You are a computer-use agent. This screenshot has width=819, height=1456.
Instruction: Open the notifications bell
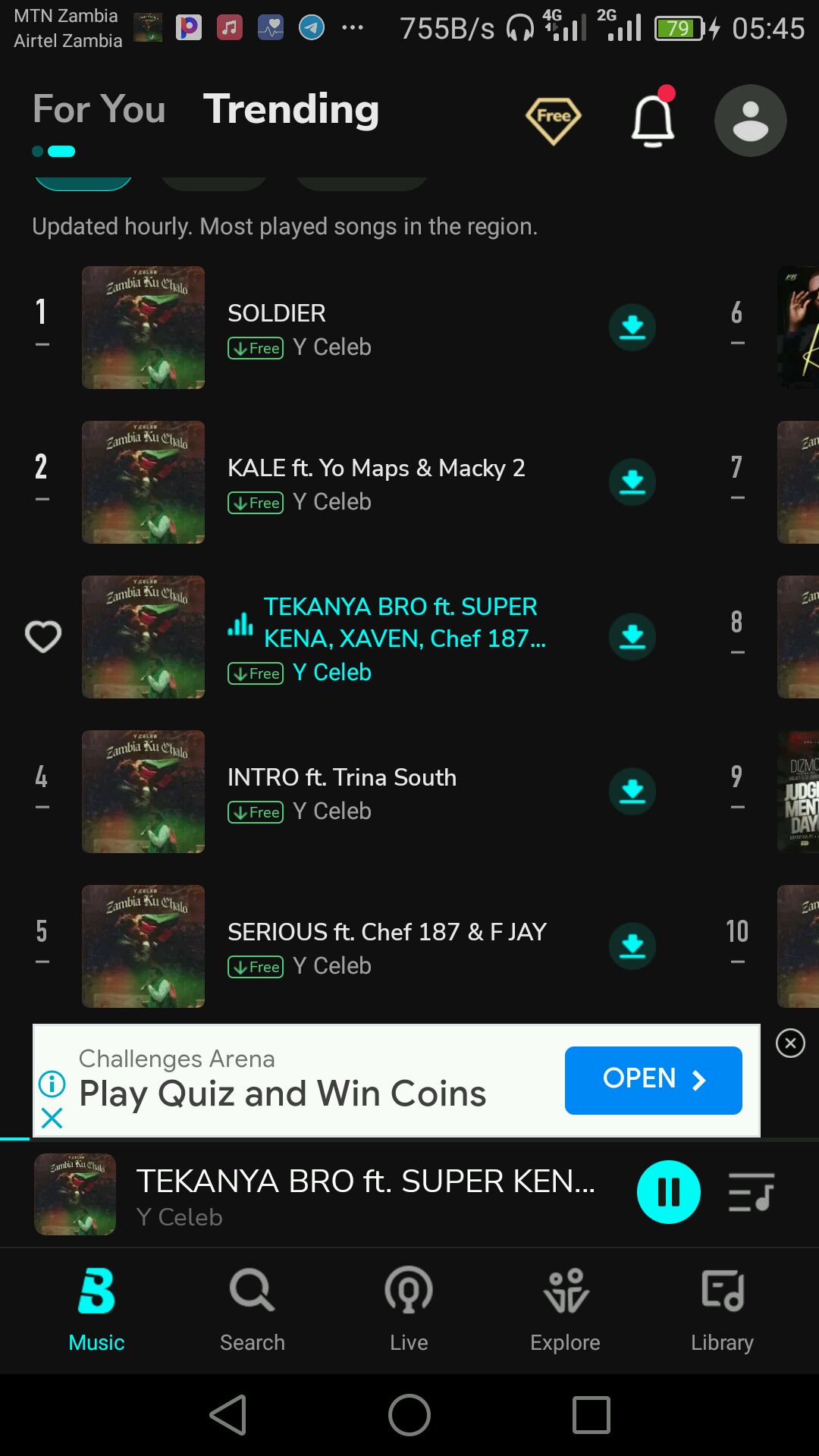[x=653, y=120]
